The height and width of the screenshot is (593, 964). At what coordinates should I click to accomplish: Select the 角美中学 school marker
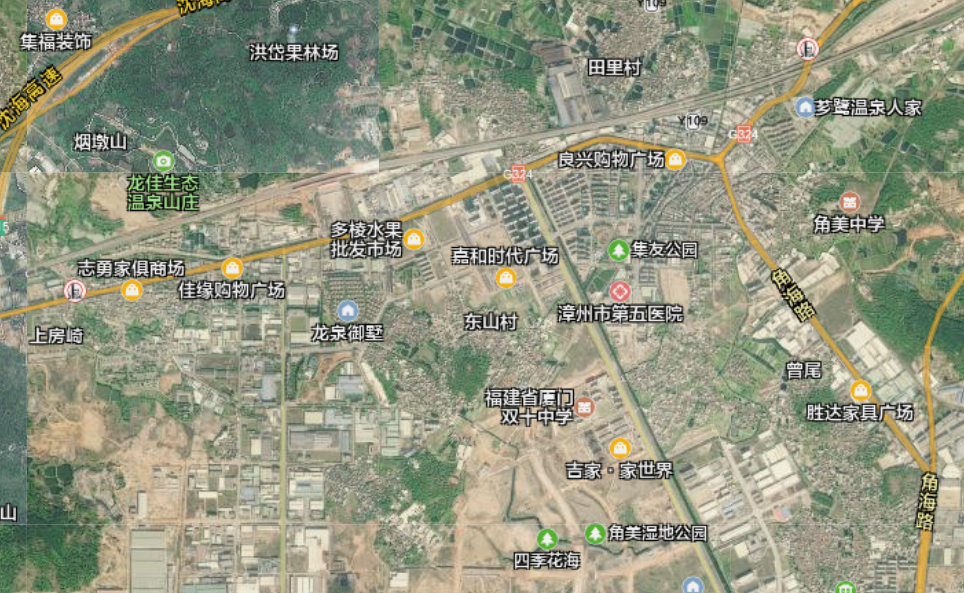849,202
